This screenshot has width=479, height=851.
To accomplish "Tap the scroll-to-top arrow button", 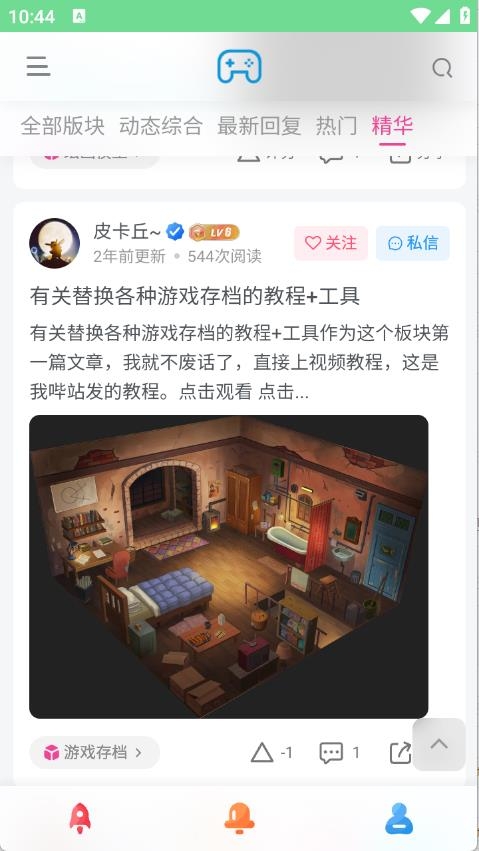I will 439,744.
